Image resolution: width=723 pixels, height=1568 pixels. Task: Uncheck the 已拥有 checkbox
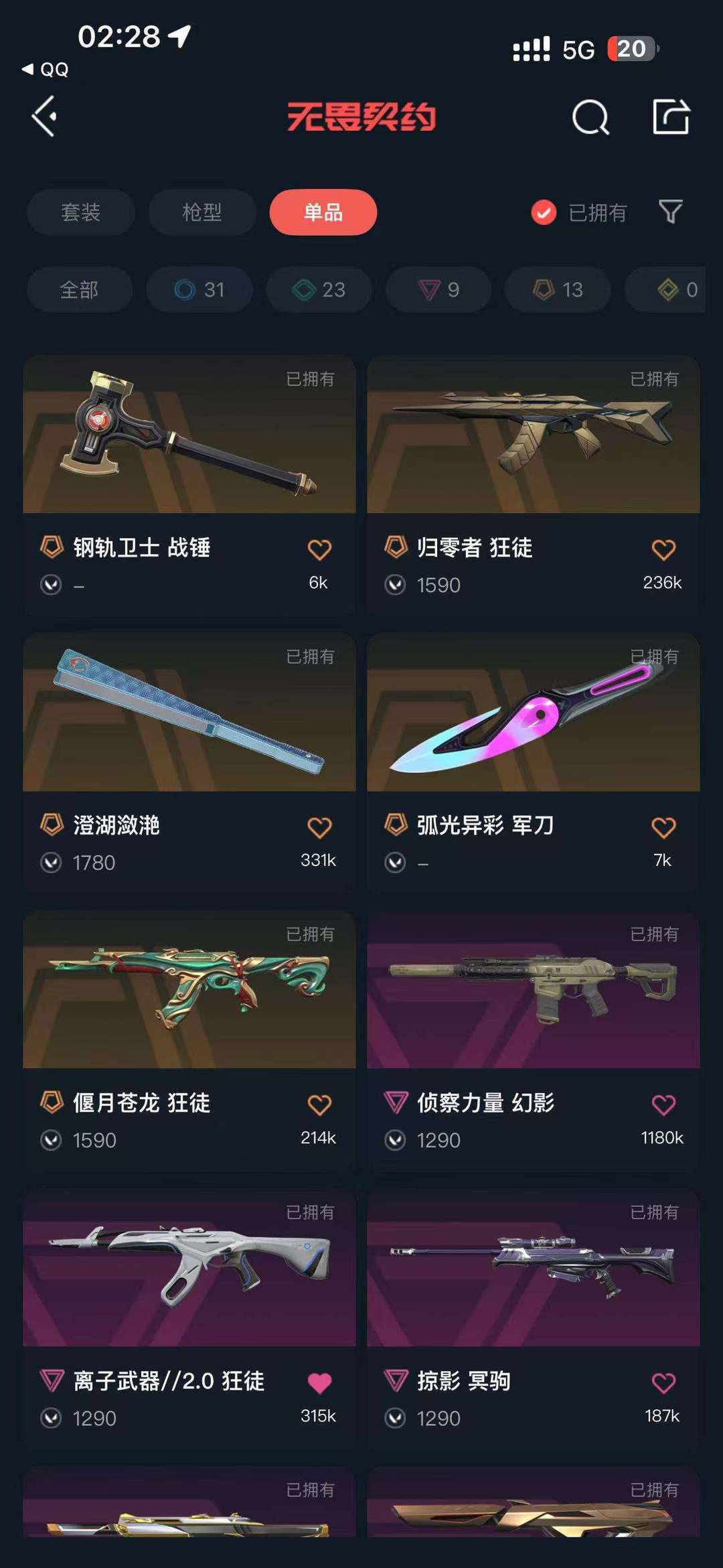(x=544, y=213)
